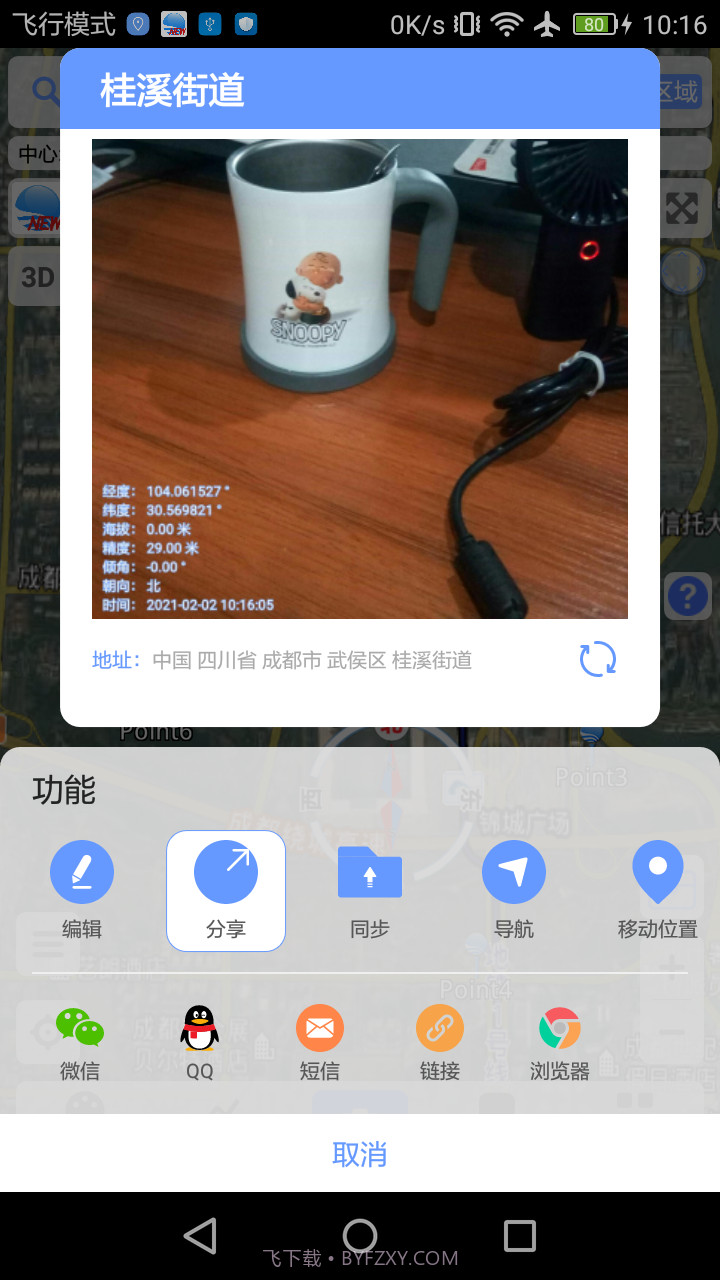Select the 编辑 (Edit) function icon

click(82, 871)
